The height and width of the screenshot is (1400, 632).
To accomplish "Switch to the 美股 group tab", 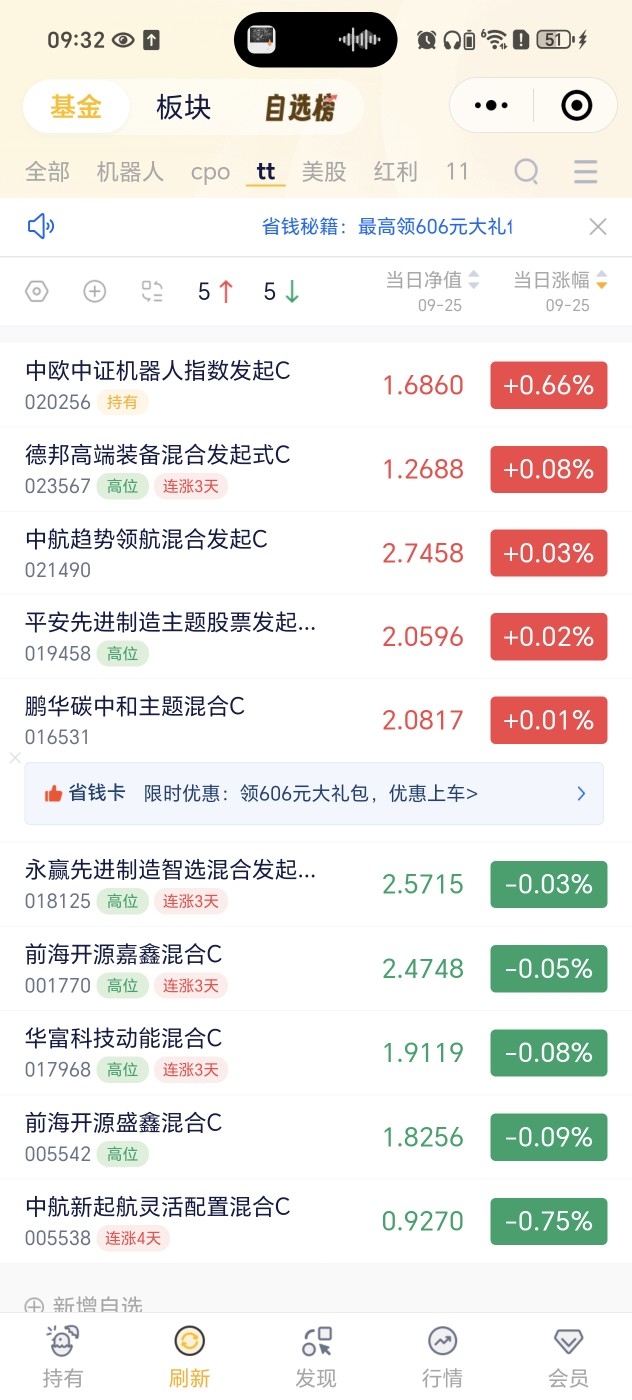I will (x=324, y=172).
